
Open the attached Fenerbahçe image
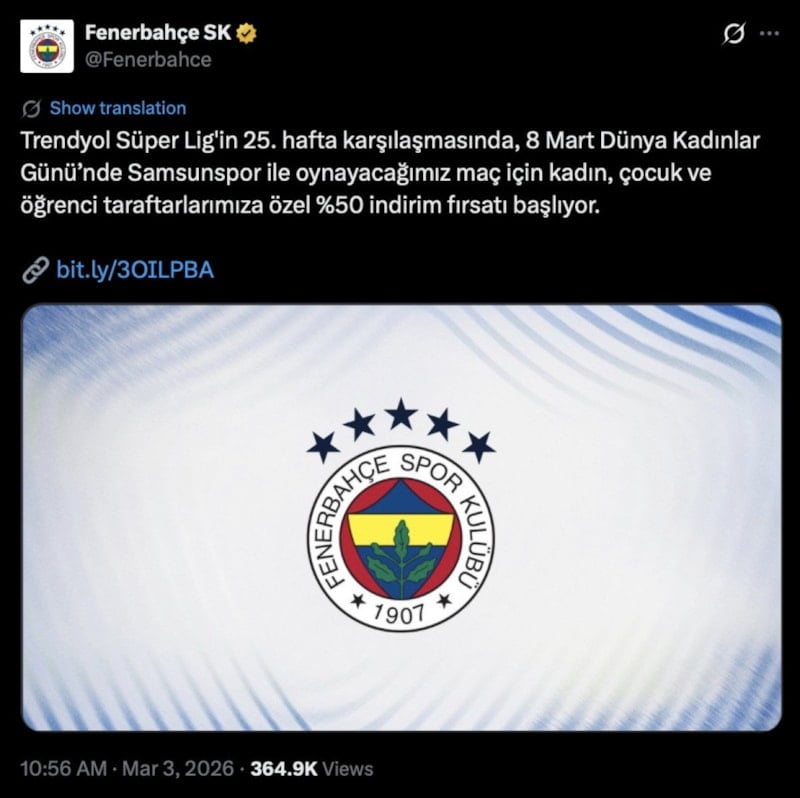pos(400,517)
